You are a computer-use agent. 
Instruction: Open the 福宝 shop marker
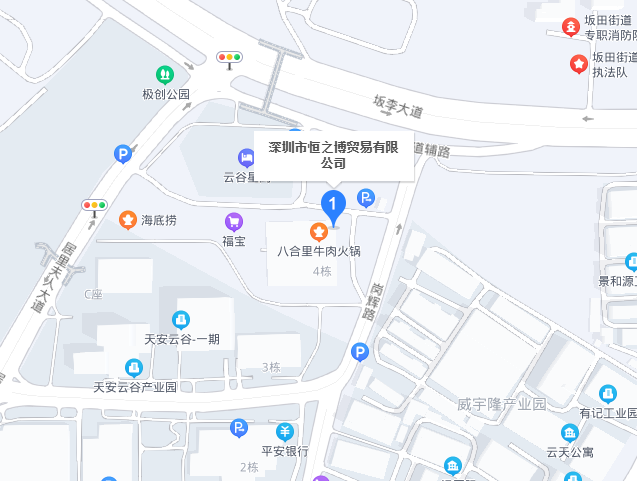tap(234, 222)
